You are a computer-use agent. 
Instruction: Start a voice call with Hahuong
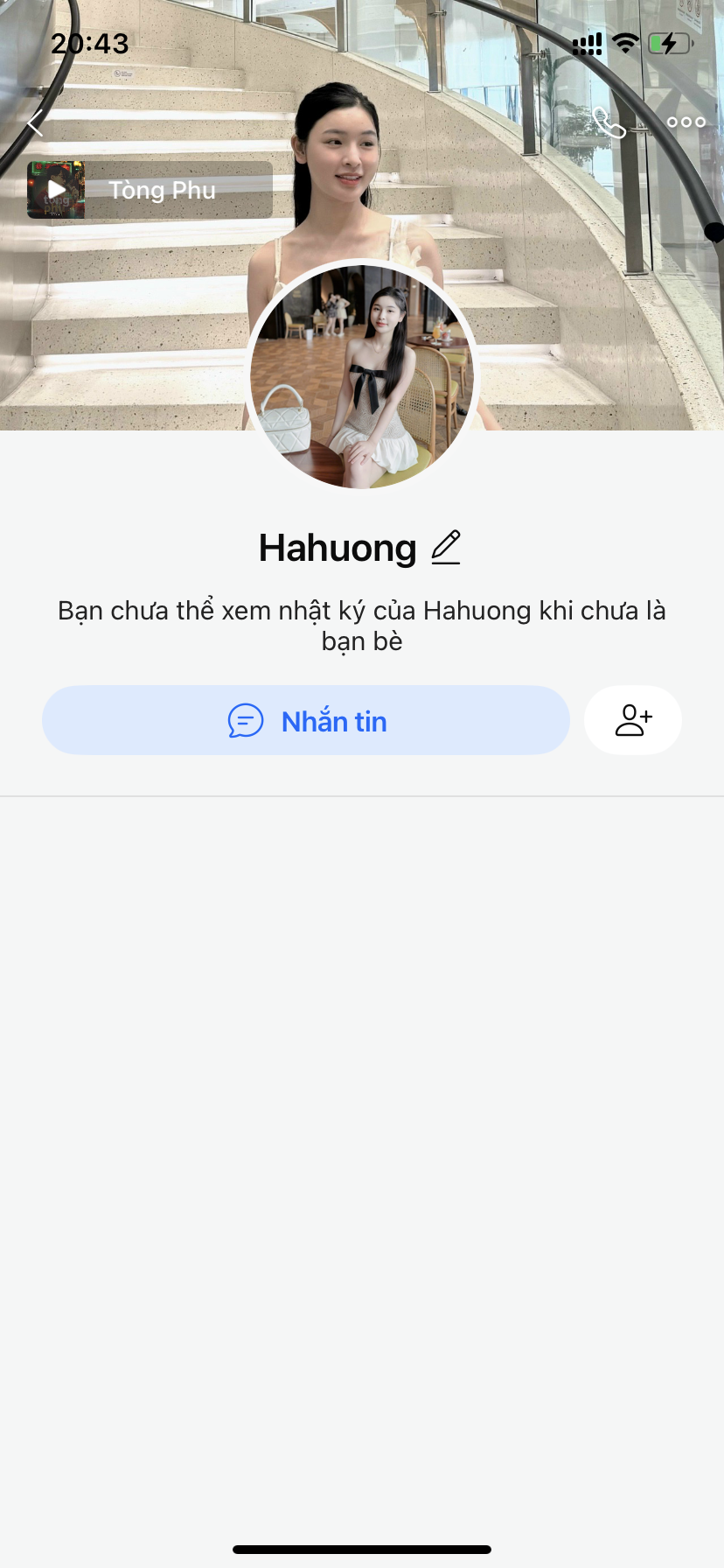point(609,122)
